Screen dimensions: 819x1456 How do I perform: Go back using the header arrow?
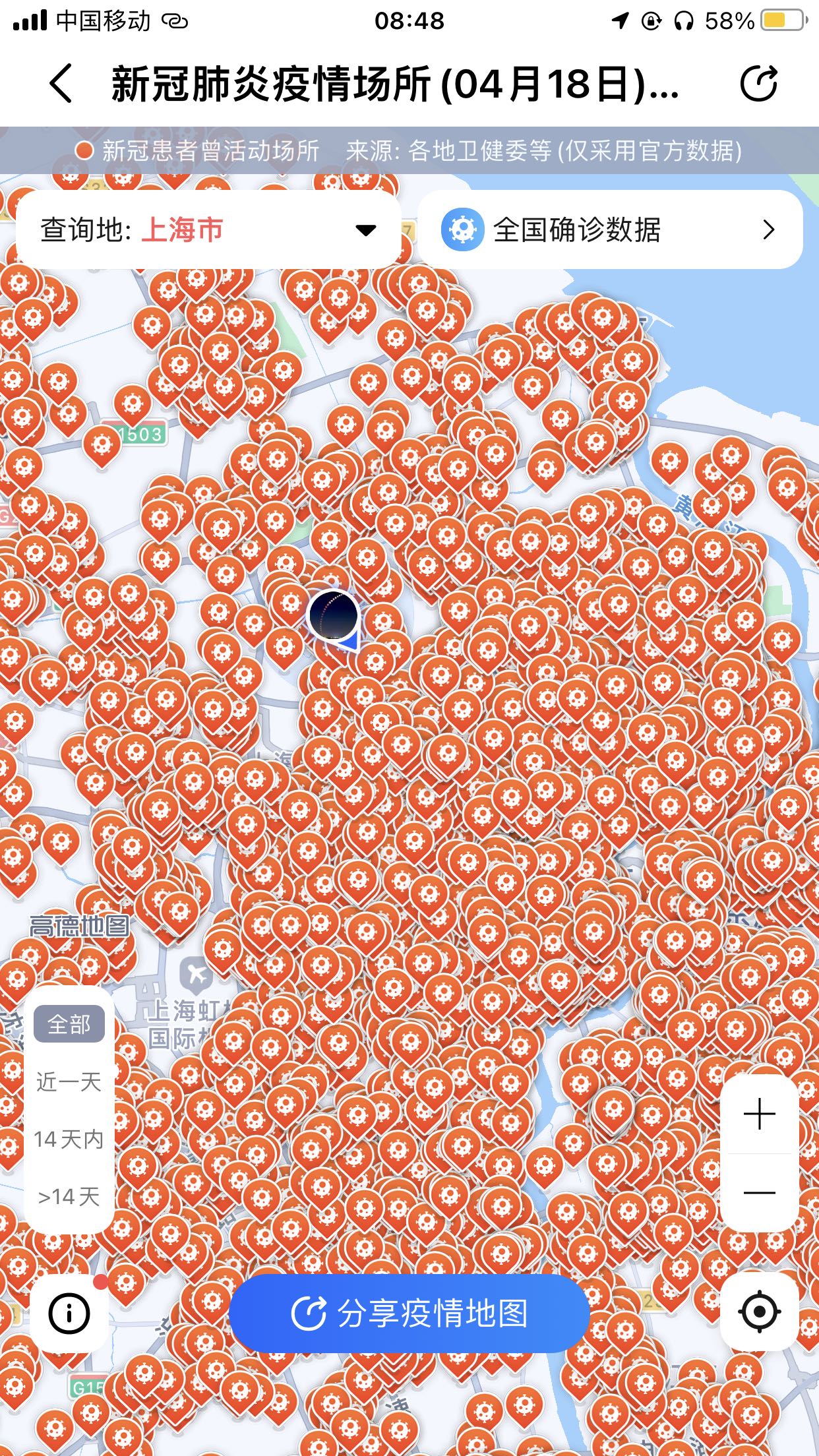coord(61,84)
